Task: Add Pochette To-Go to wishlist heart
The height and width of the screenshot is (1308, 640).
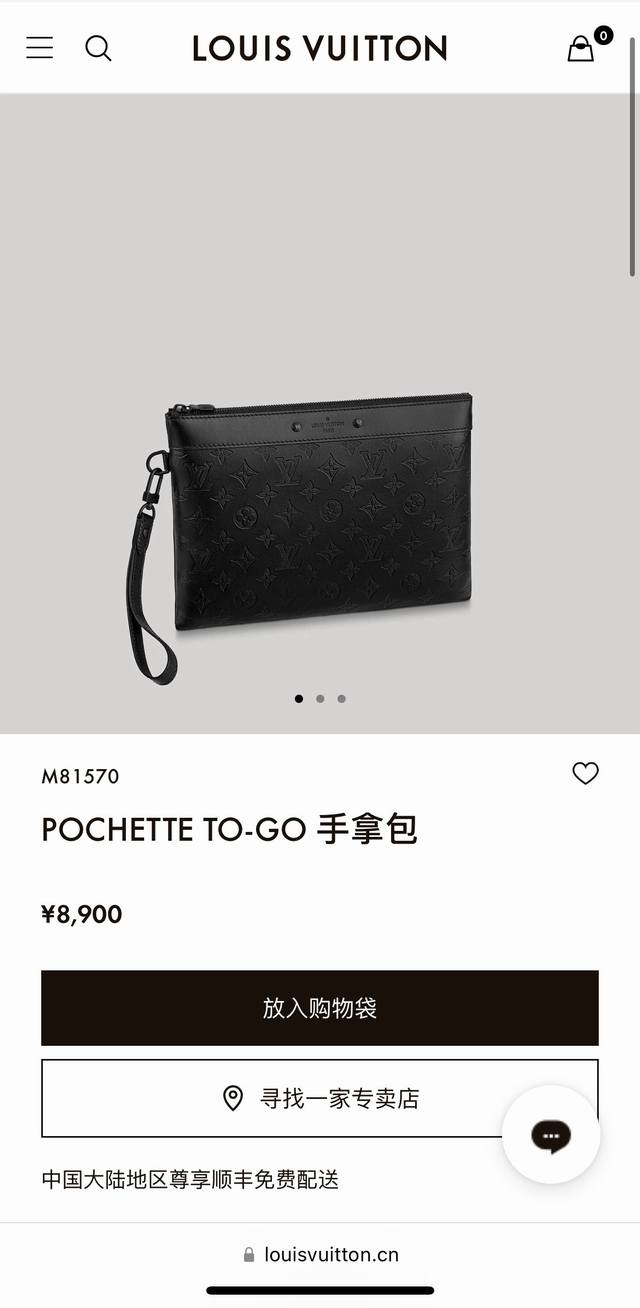Action: pos(585,773)
